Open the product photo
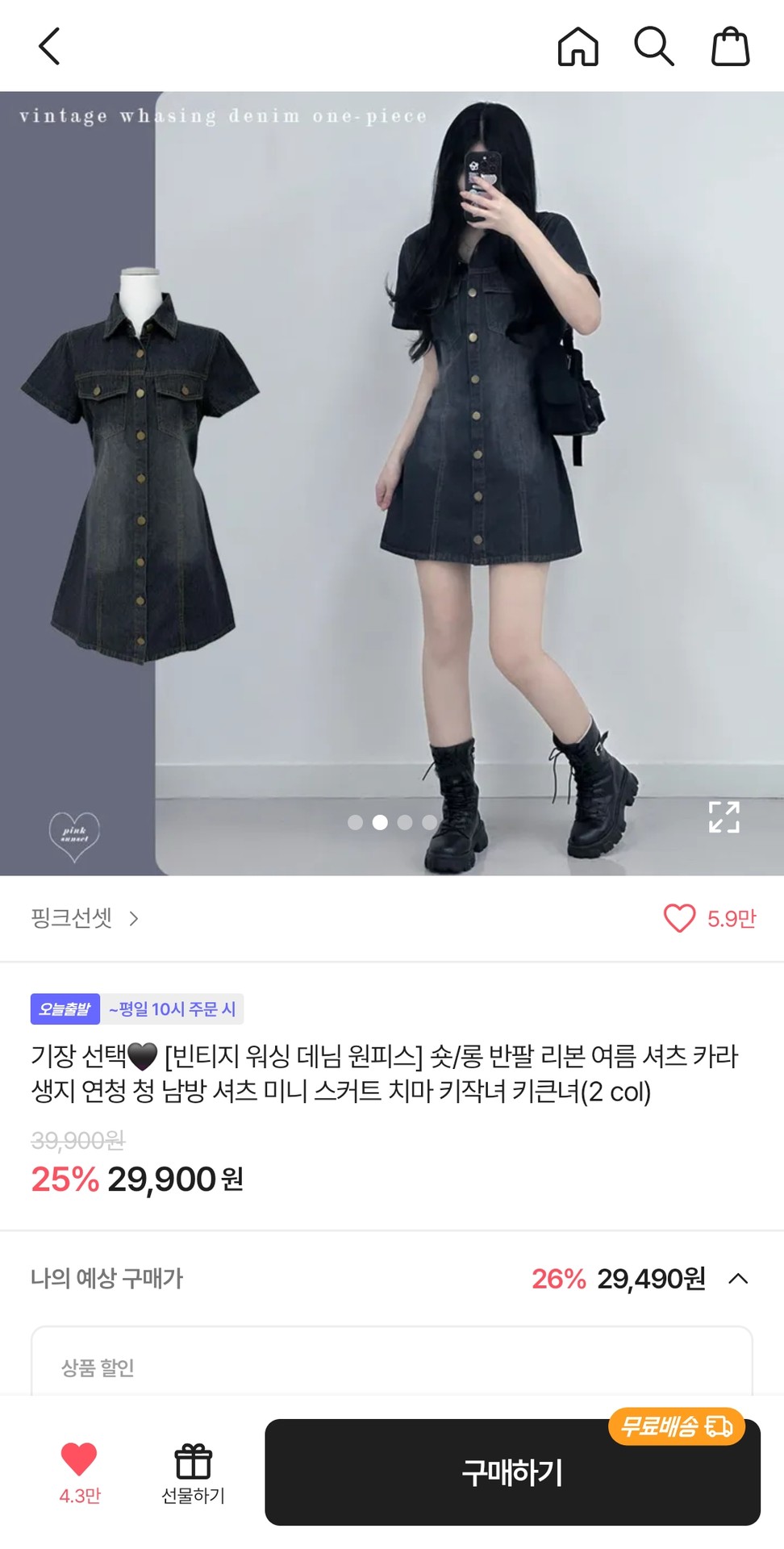Image resolution: width=784 pixels, height=1549 pixels. pos(392,484)
